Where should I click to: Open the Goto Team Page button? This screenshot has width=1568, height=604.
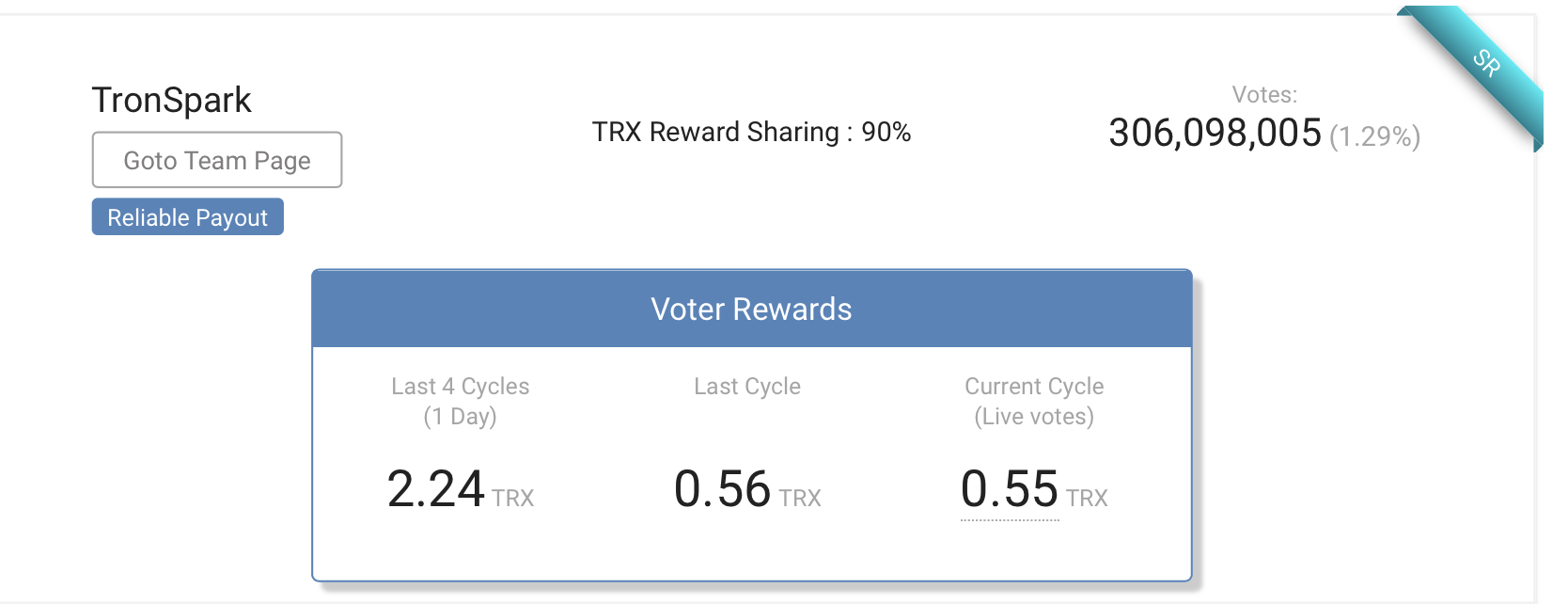pos(217,160)
